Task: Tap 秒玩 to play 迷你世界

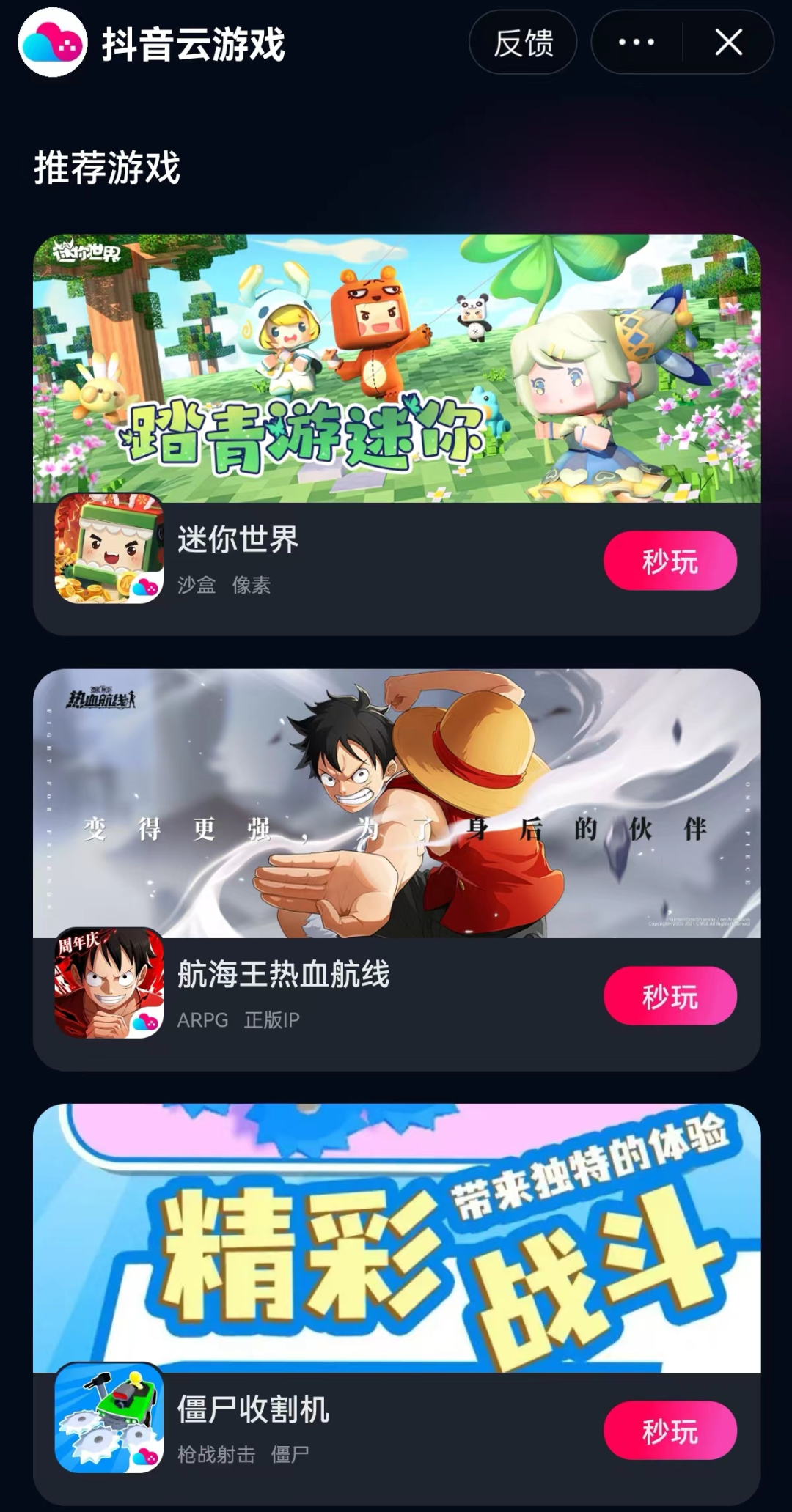Action: coord(670,561)
